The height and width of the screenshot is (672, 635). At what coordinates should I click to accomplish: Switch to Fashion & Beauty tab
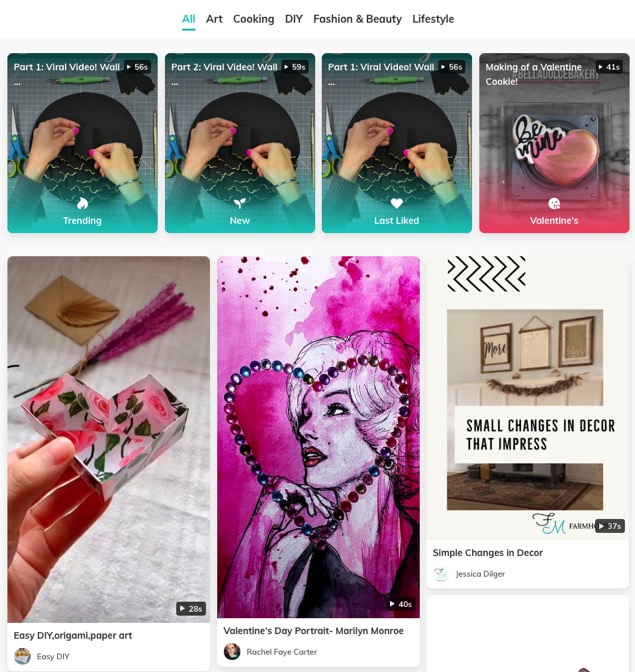click(x=357, y=19)
